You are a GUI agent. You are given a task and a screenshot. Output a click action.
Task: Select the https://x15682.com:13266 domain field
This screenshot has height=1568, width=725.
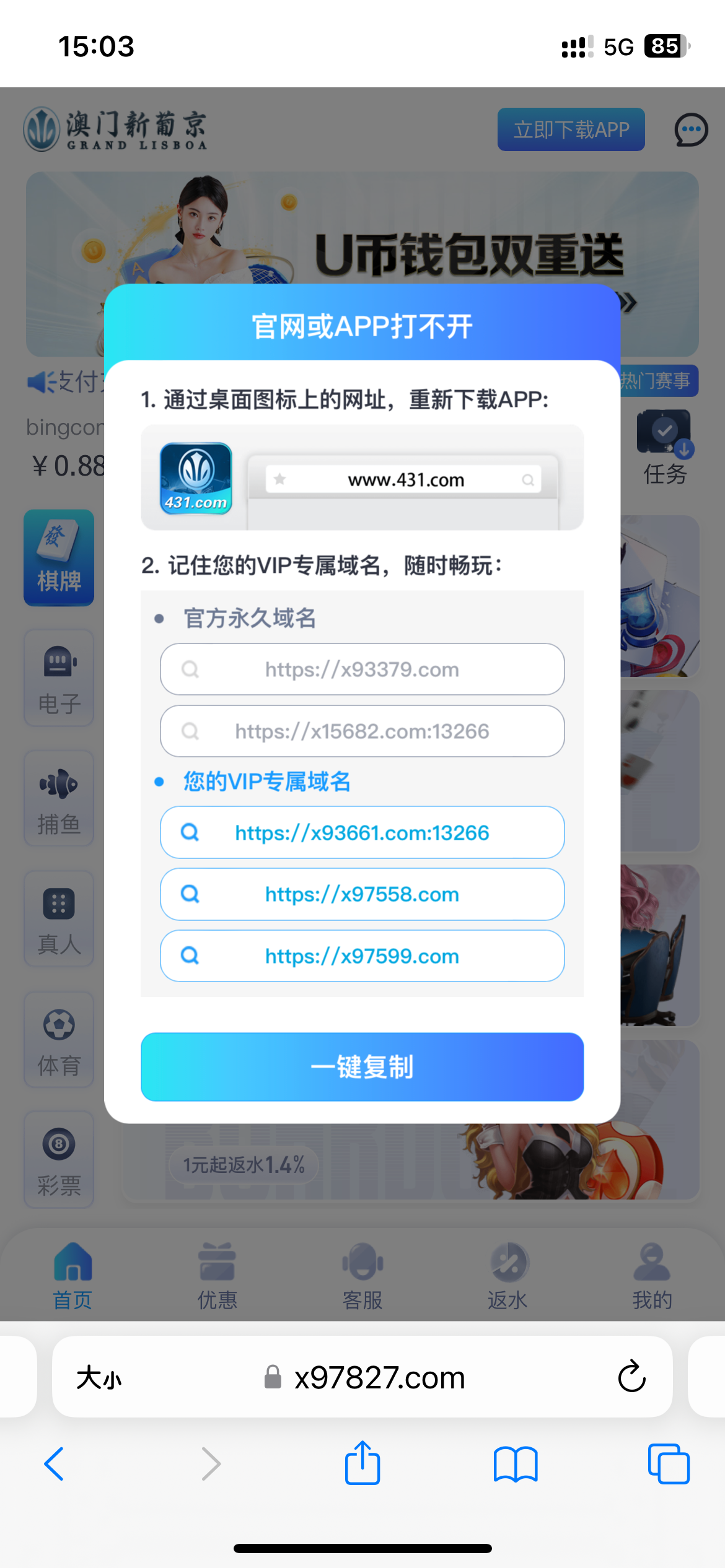coord(362,731)
